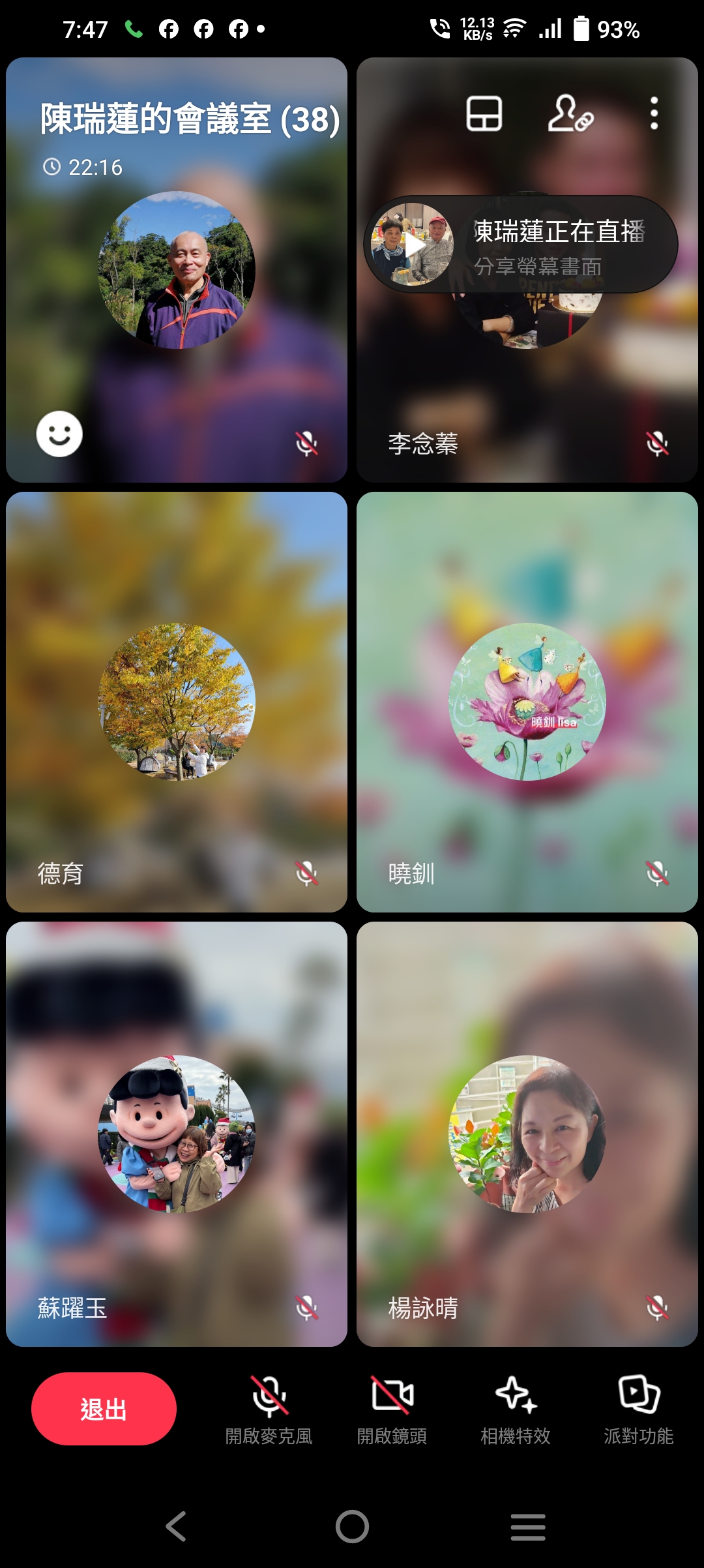704x1568 pixels.
Task: Select 曉釧's participant tile
Action: [x=527, y=702]
